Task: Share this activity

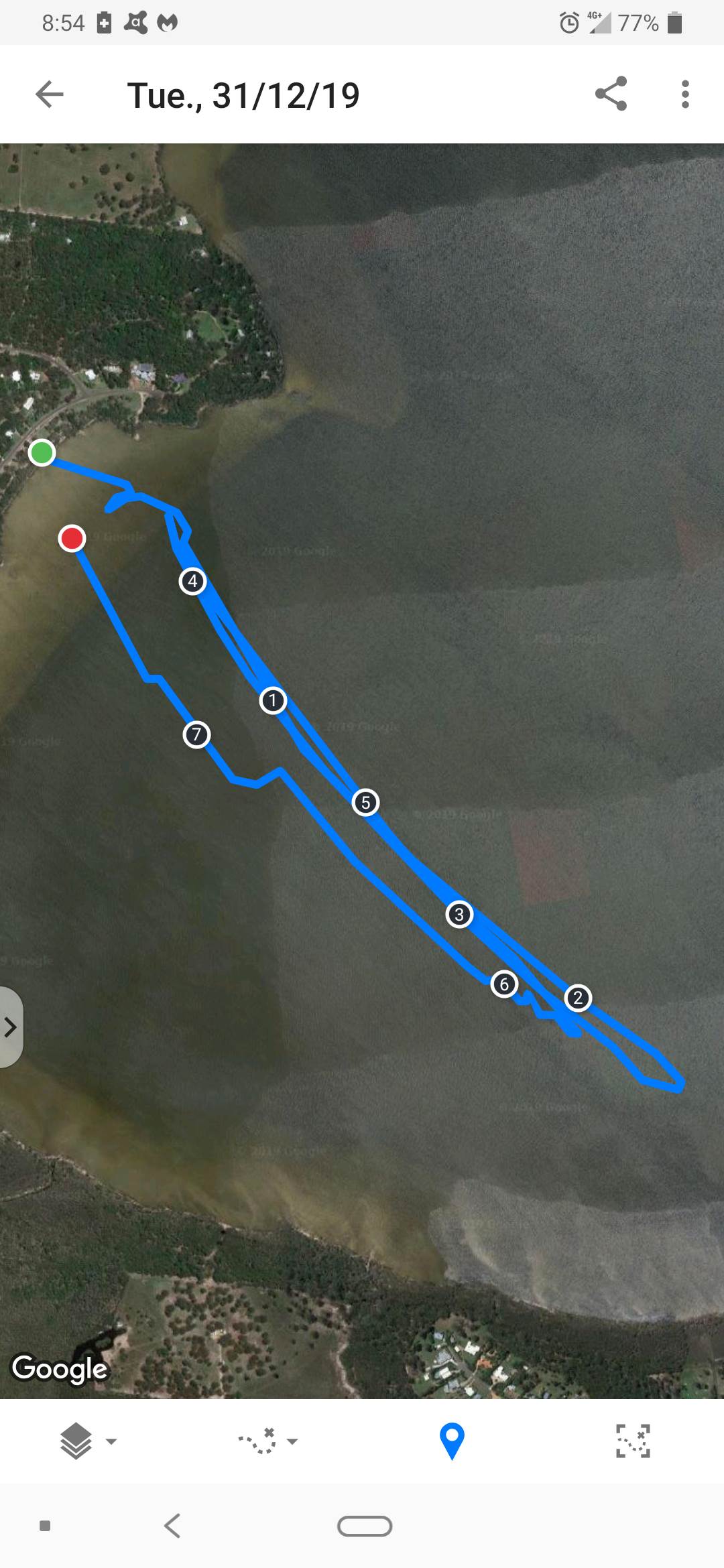Action: pyautogui.click(x=611, y=94)
